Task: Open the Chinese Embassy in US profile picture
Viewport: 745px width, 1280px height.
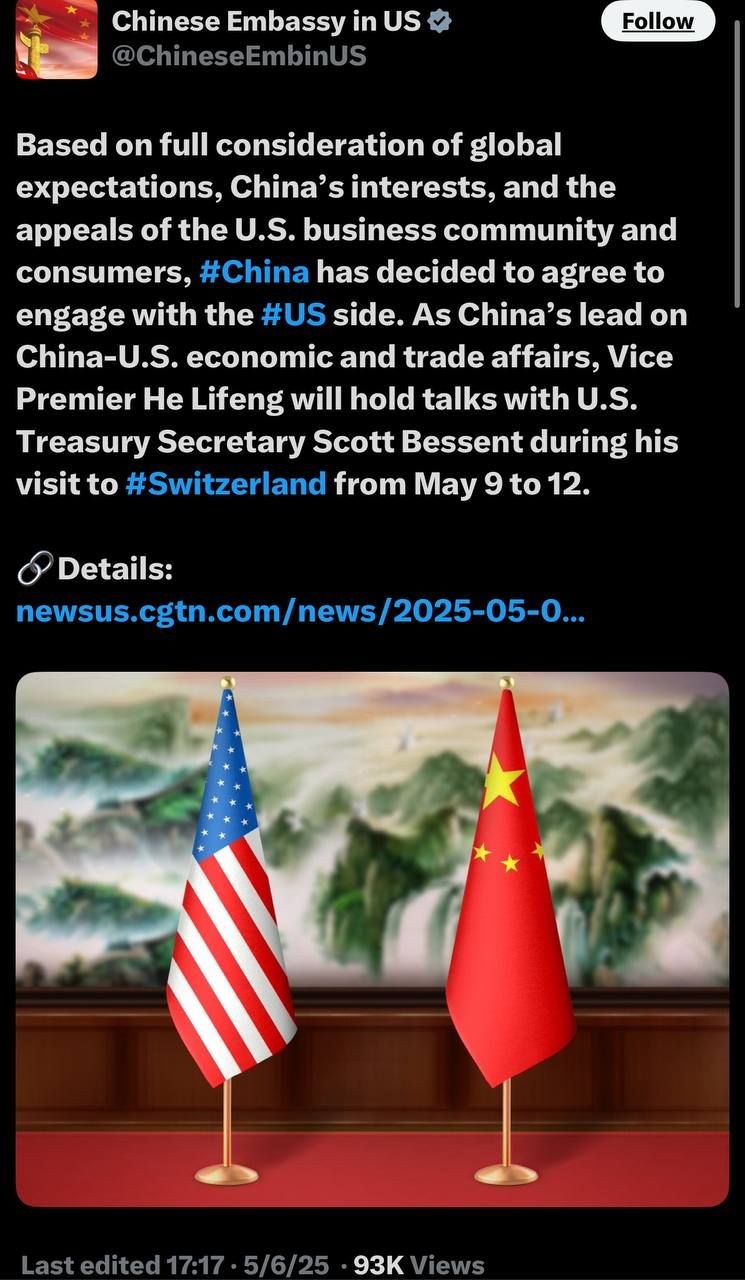Action: click(x=56, y=40)
